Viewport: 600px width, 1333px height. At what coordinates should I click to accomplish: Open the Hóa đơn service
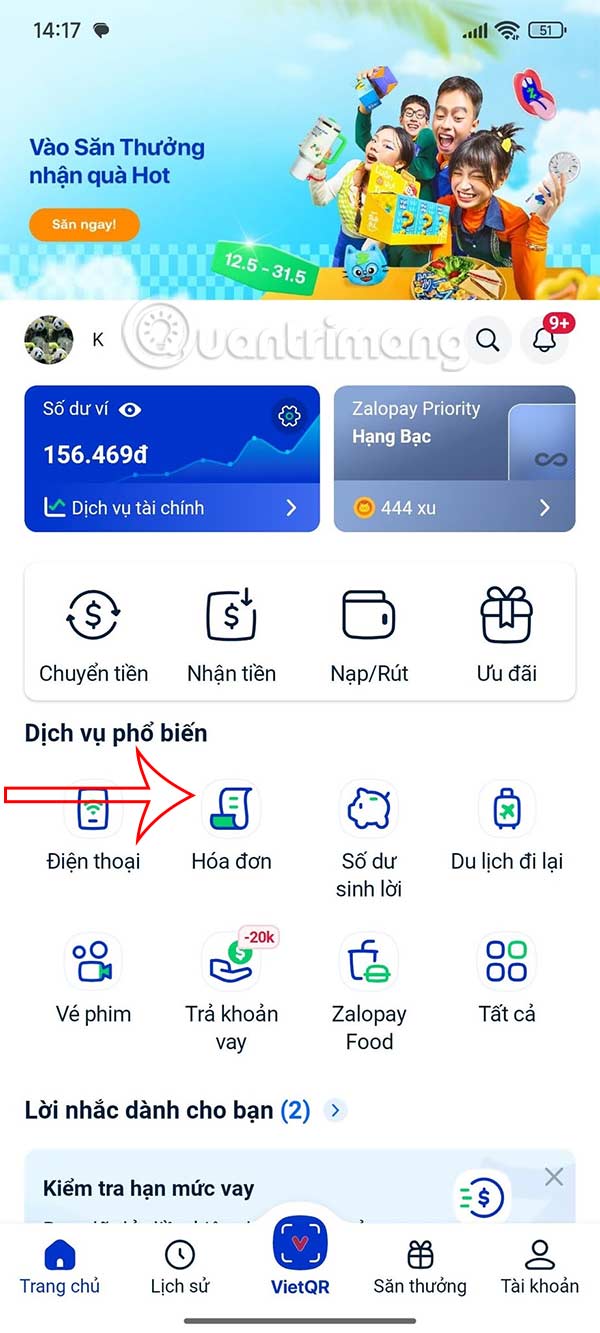pos(231,825)
